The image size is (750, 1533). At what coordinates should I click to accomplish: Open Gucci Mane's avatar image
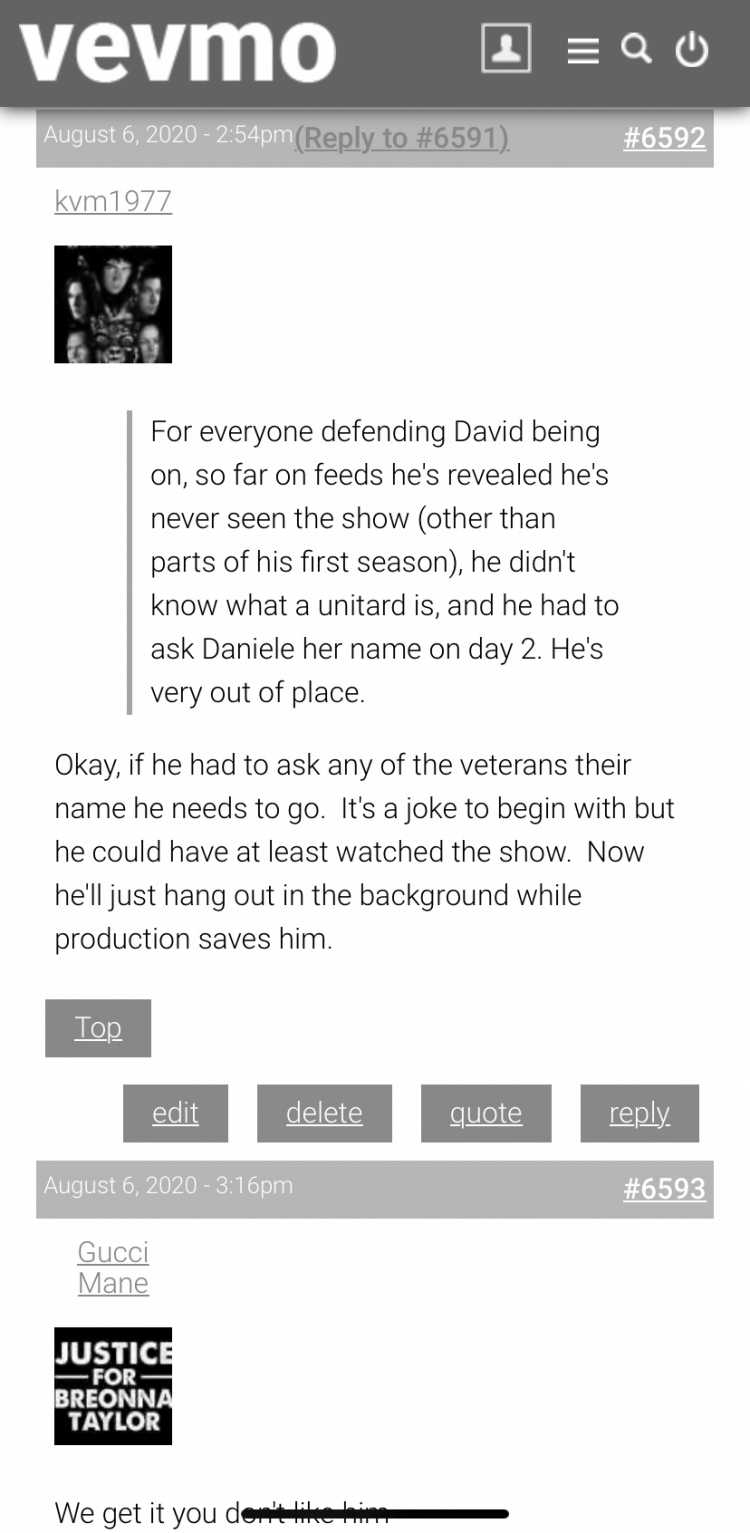tap(113, 1386)
